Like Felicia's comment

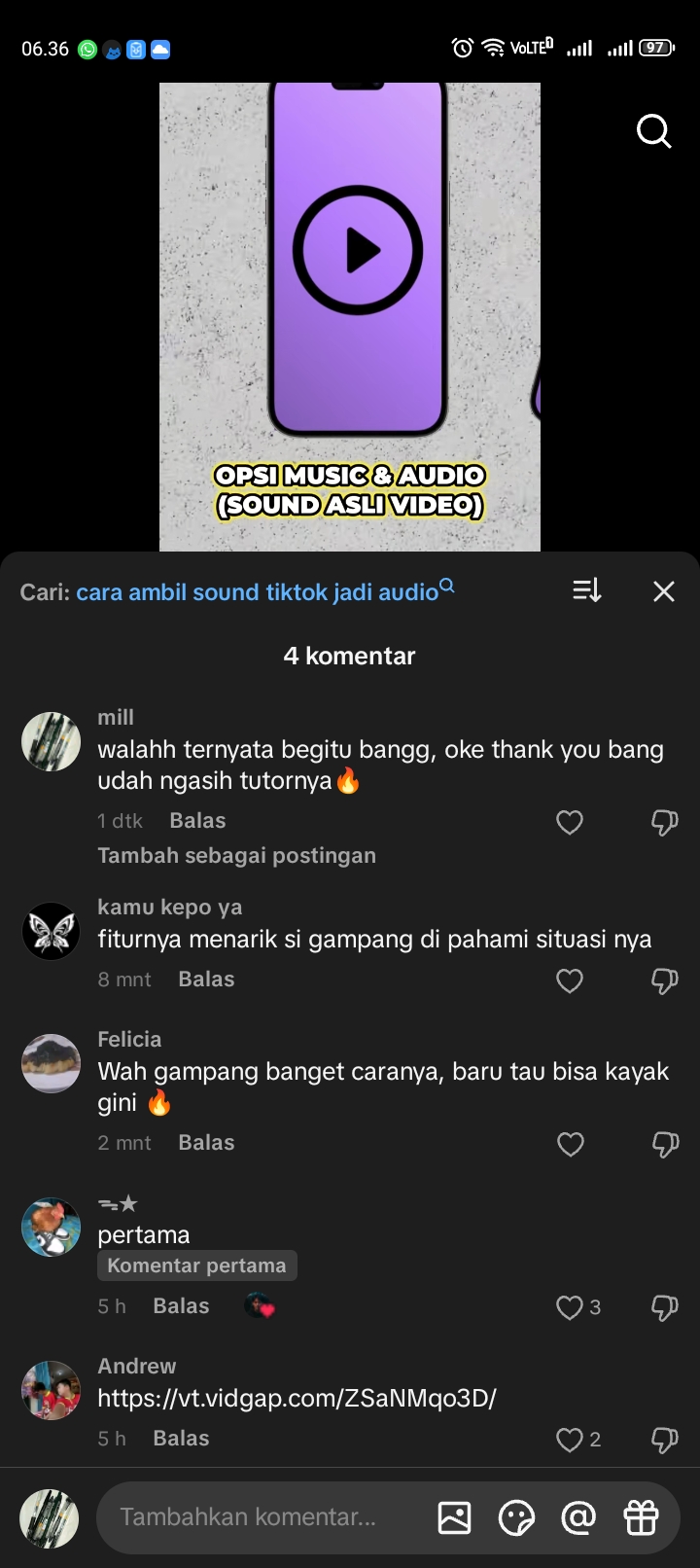pos(570,1144)
